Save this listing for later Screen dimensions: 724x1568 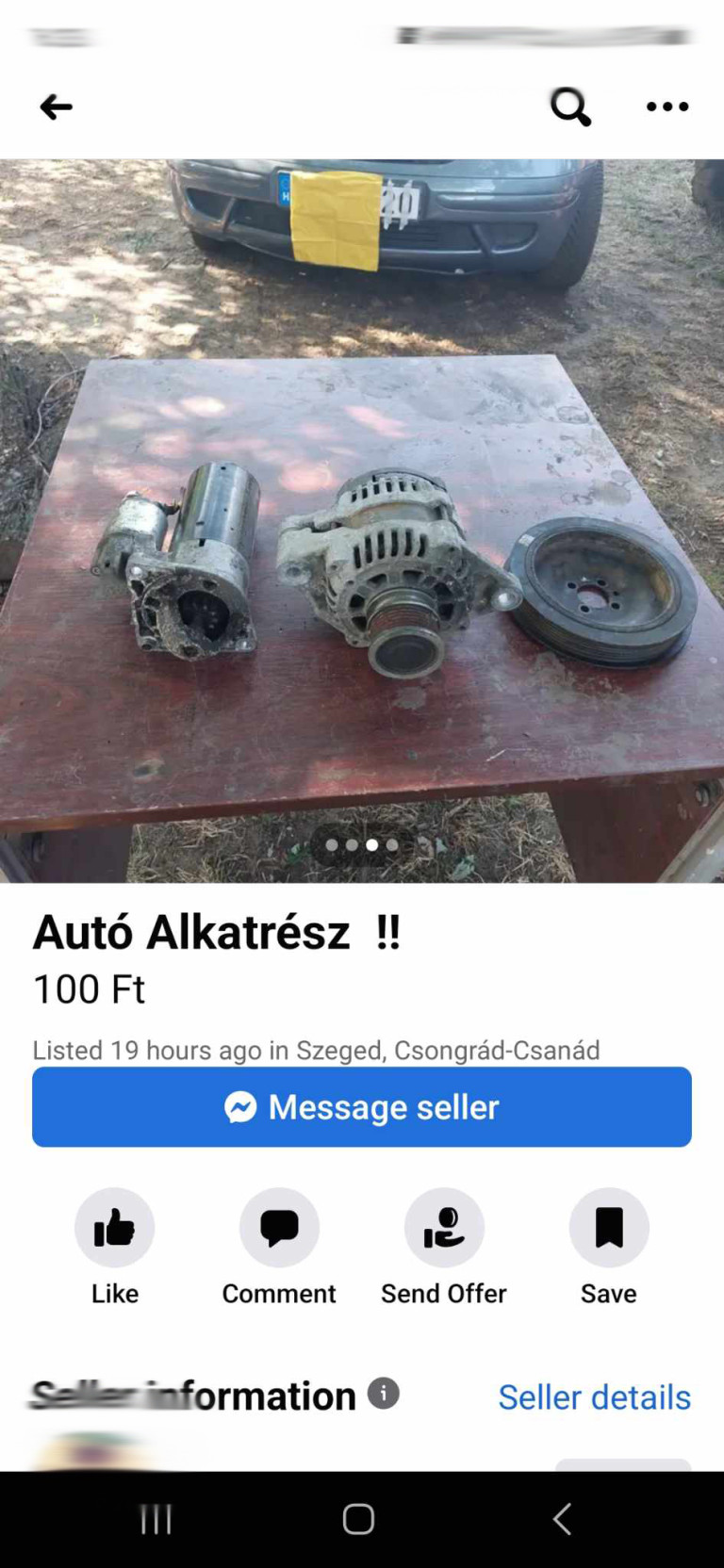tap(609, 1228)
